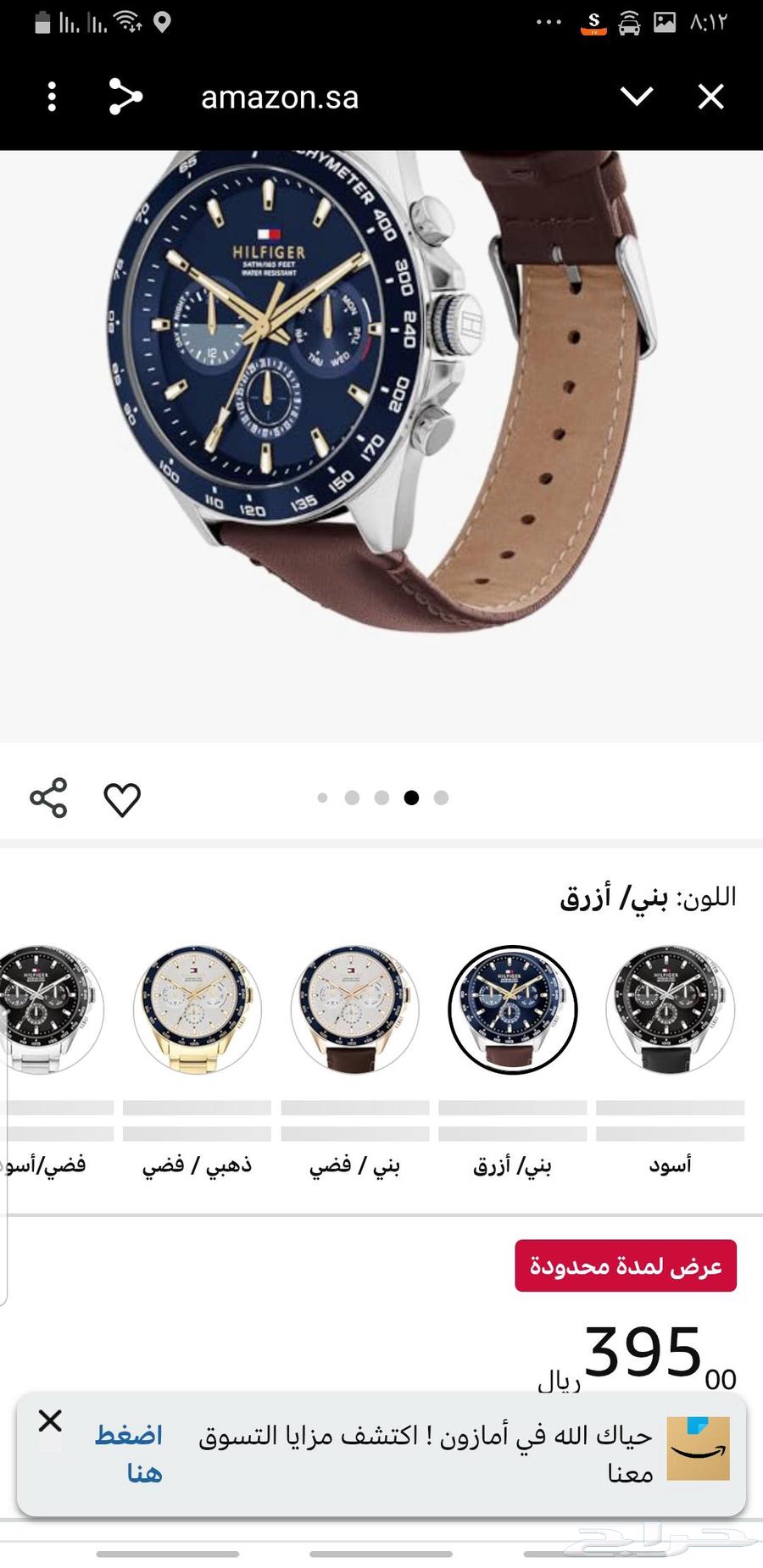Jump to the fourth carousel dot
This screenshot has height=1568, width=763.
tap(410, 797)
